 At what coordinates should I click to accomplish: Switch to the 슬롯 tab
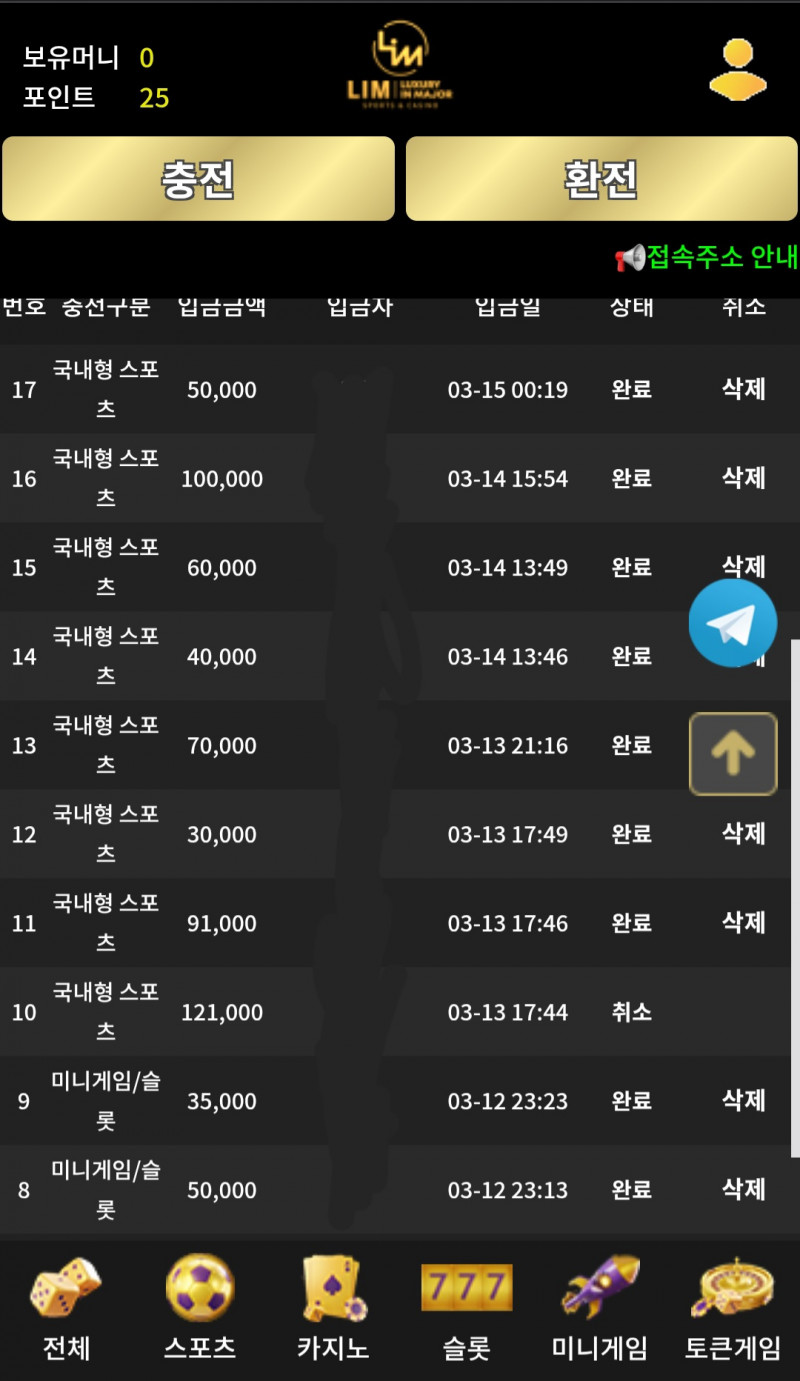click(x=466, y=1310)
